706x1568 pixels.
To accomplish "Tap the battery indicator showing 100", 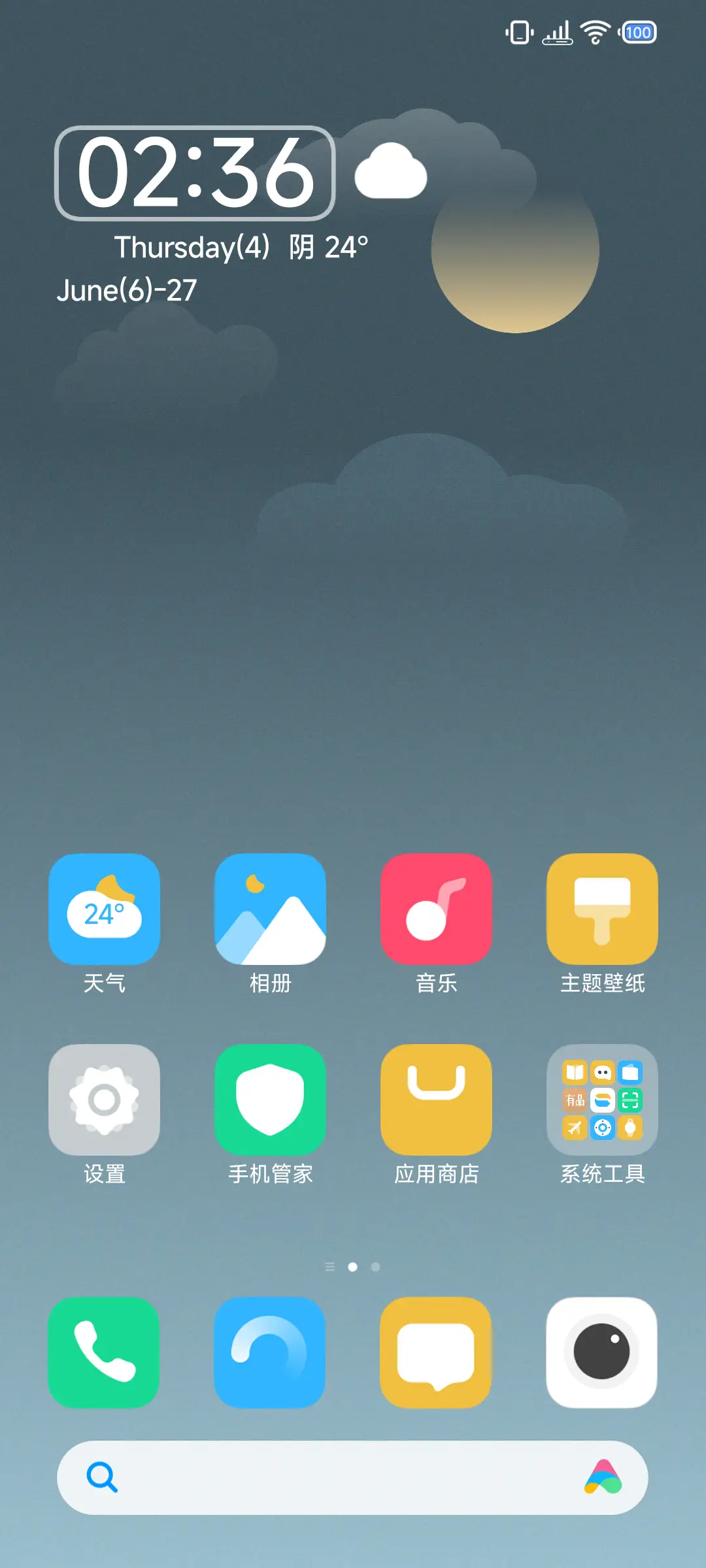I will click(639, 33).
